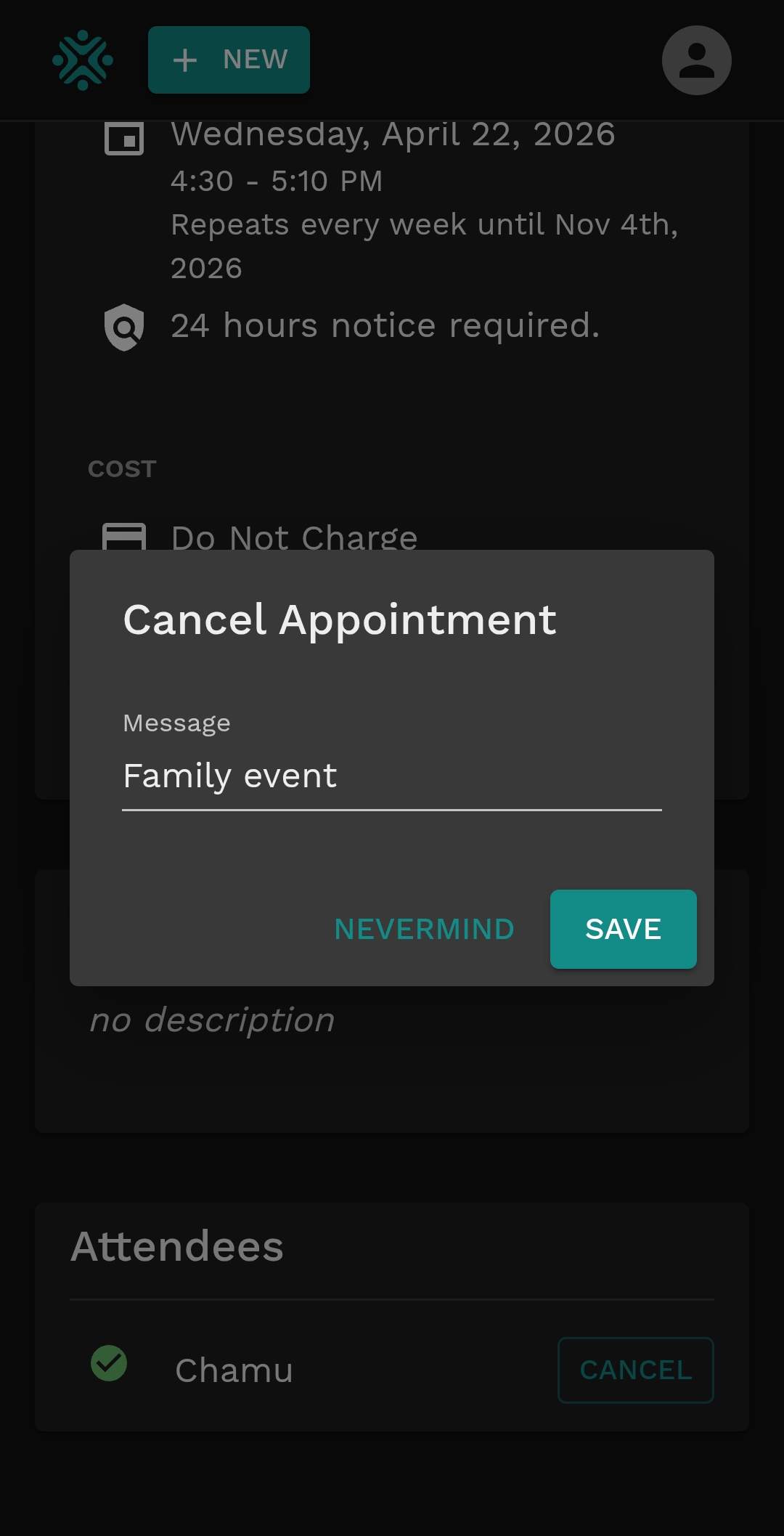Create a new item with NEW

point(229,60)
